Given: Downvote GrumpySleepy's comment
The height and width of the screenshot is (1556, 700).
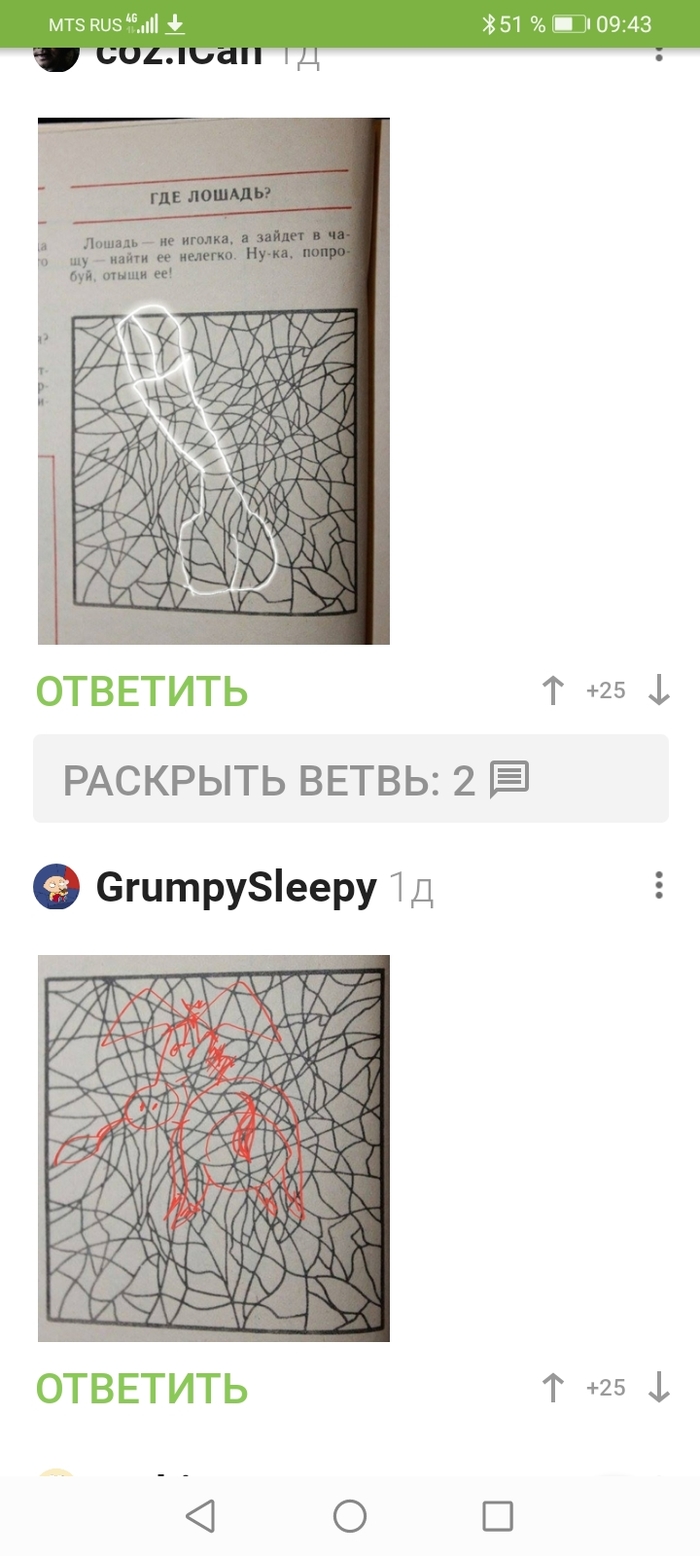Looking at the screenshot, I should click(x=659, y=1387).
